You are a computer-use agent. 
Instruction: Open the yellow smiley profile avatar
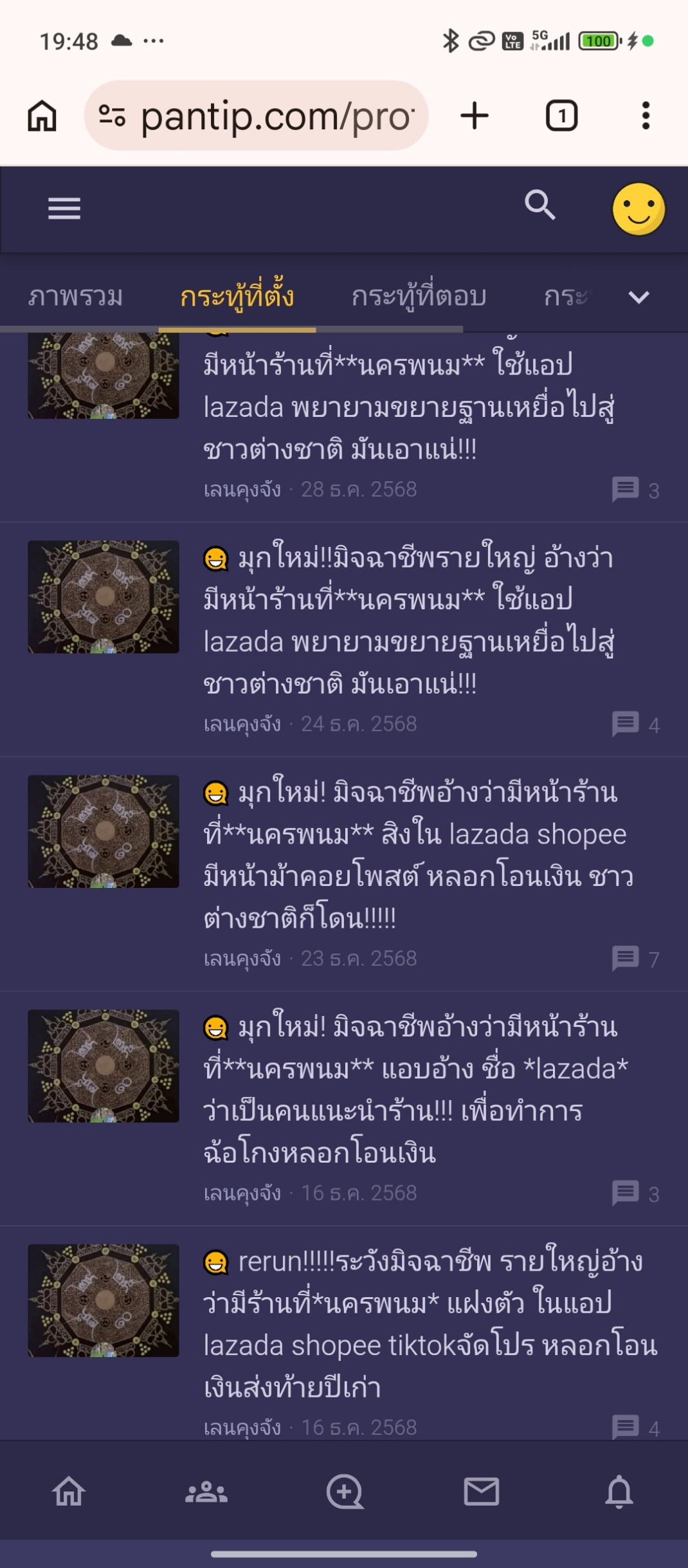coord(638,209)
